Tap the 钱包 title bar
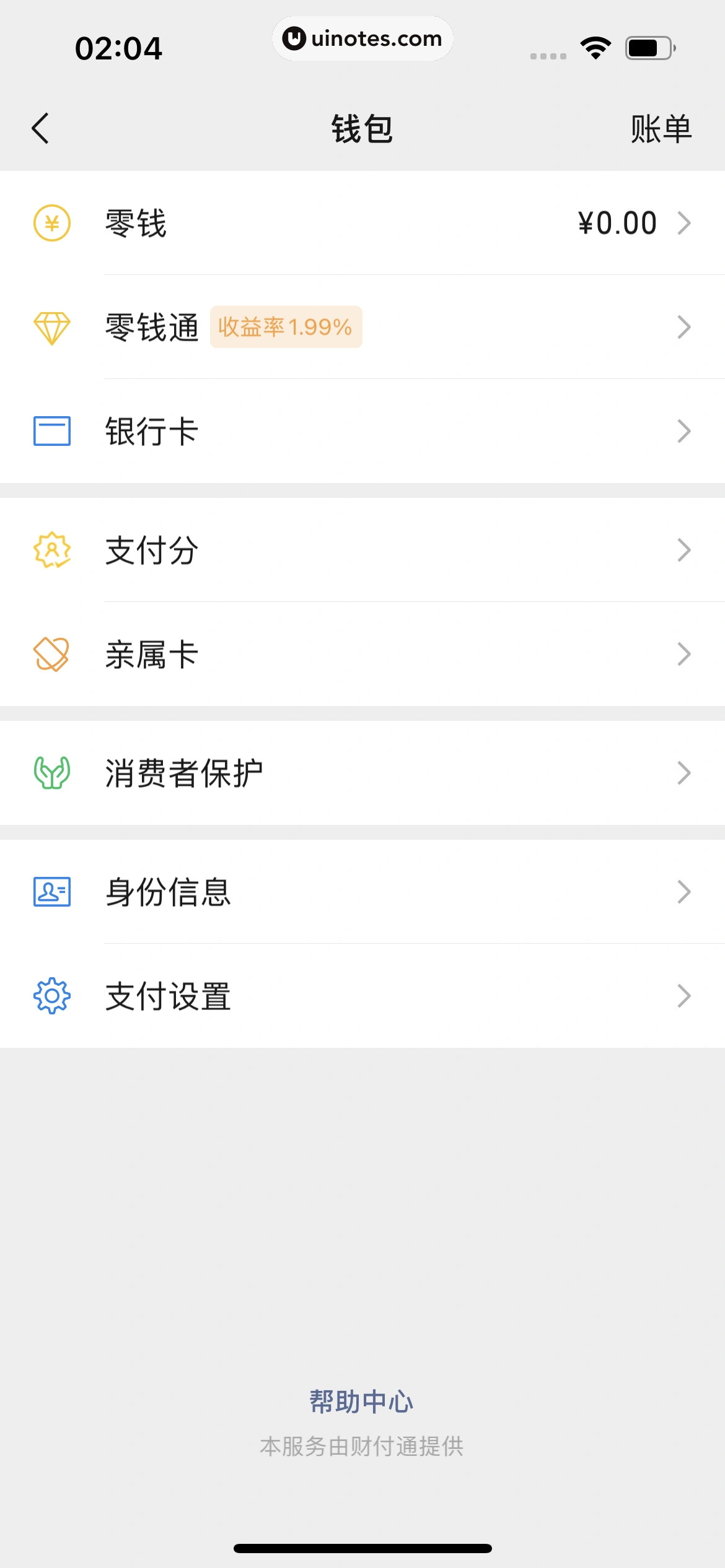 tap(362, 129)
